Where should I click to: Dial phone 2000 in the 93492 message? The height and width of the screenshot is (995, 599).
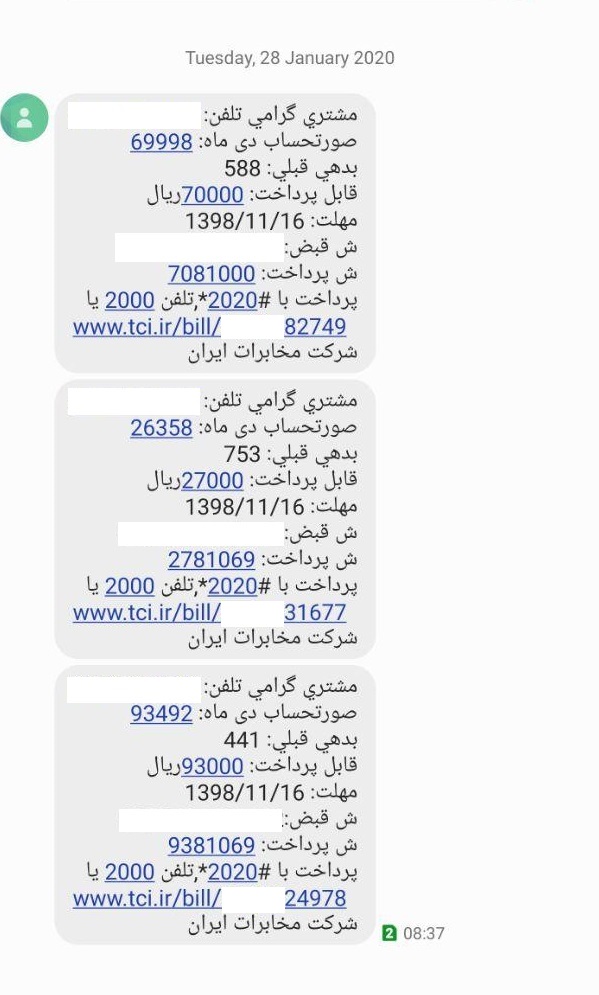coord(129,873)
